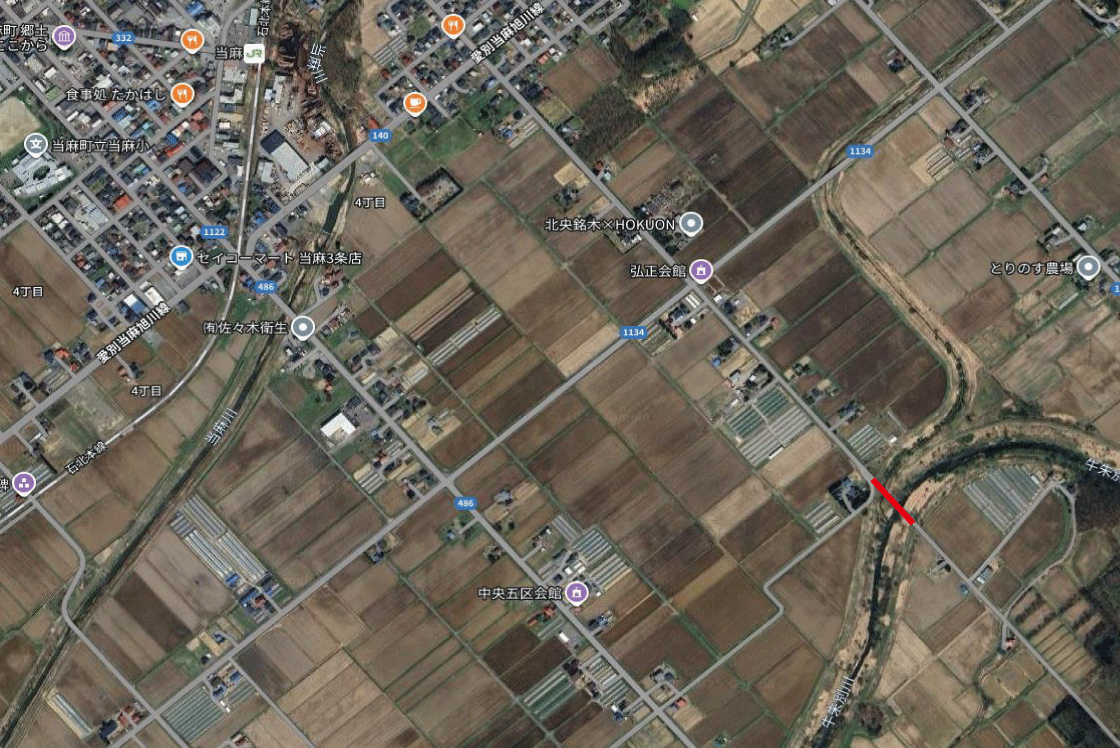Open セイコーマート 当麻3条店 store pin
The height and width of the screenshot is (748, 1120).
click(181, 257)
